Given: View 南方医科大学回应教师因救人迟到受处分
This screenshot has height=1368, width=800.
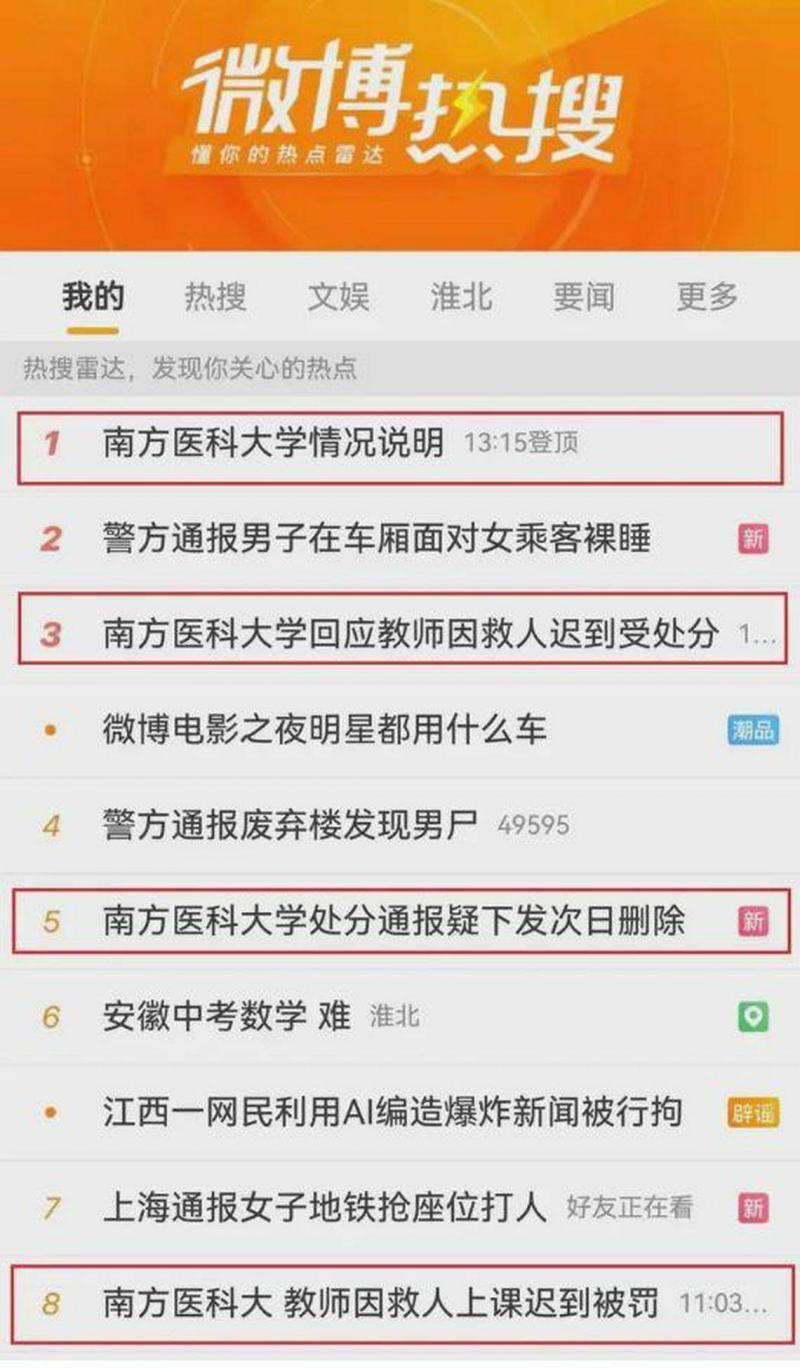Looking at the screenshot, I should point(410,633).
